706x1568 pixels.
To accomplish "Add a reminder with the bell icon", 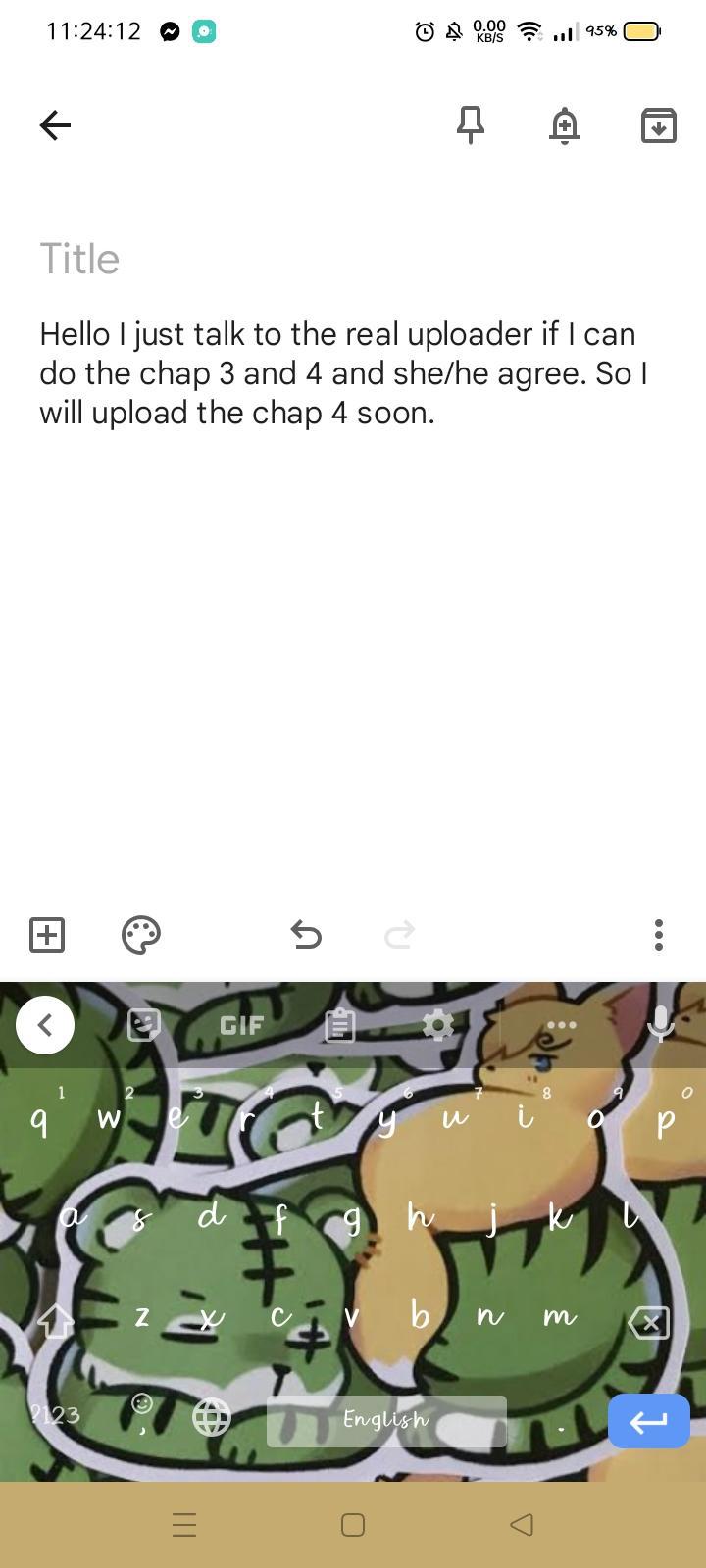I will click(565, 125).
